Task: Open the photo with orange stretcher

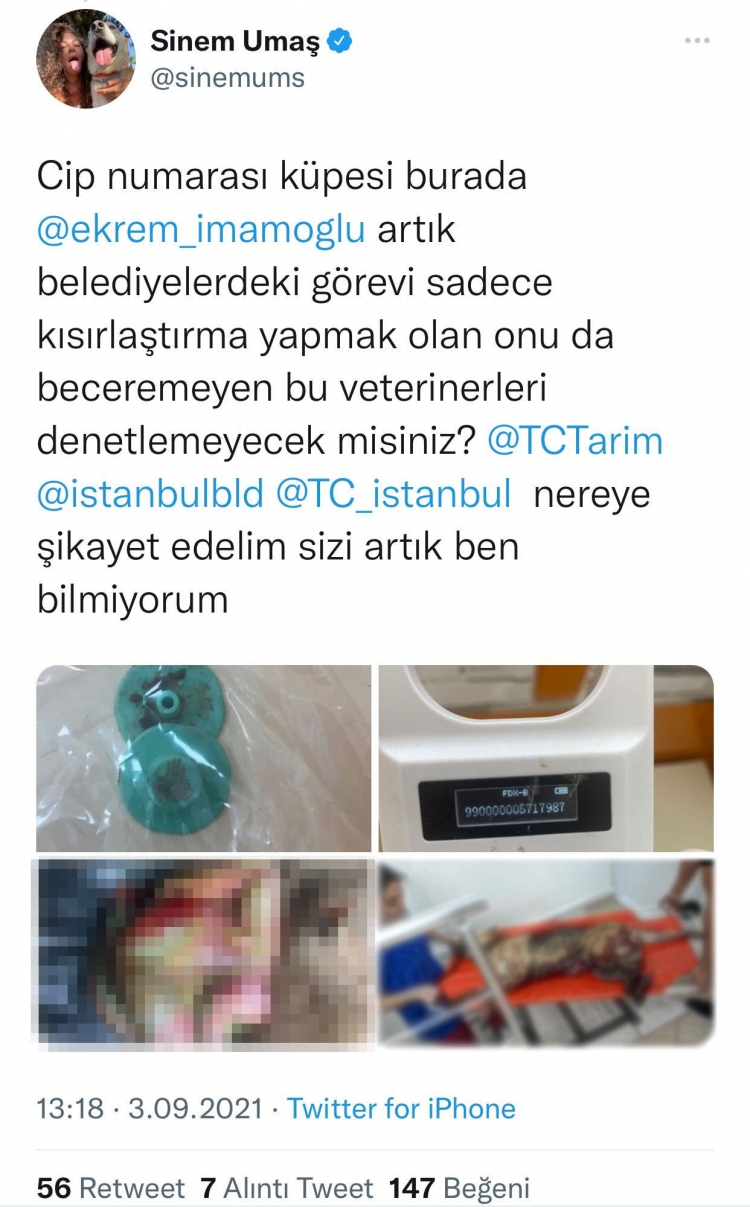Action: (x=546, y=952)
